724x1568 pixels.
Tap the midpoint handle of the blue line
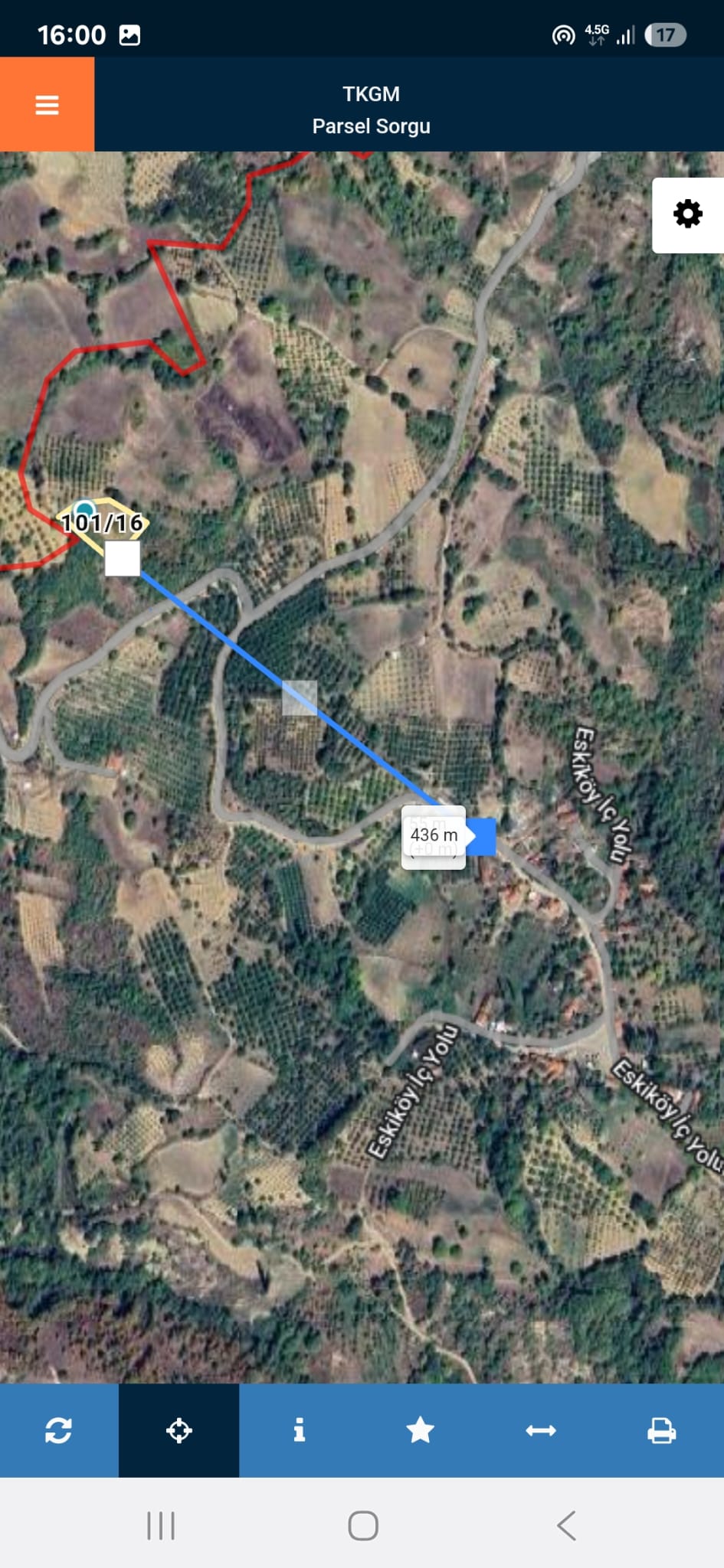pos(300,697)
